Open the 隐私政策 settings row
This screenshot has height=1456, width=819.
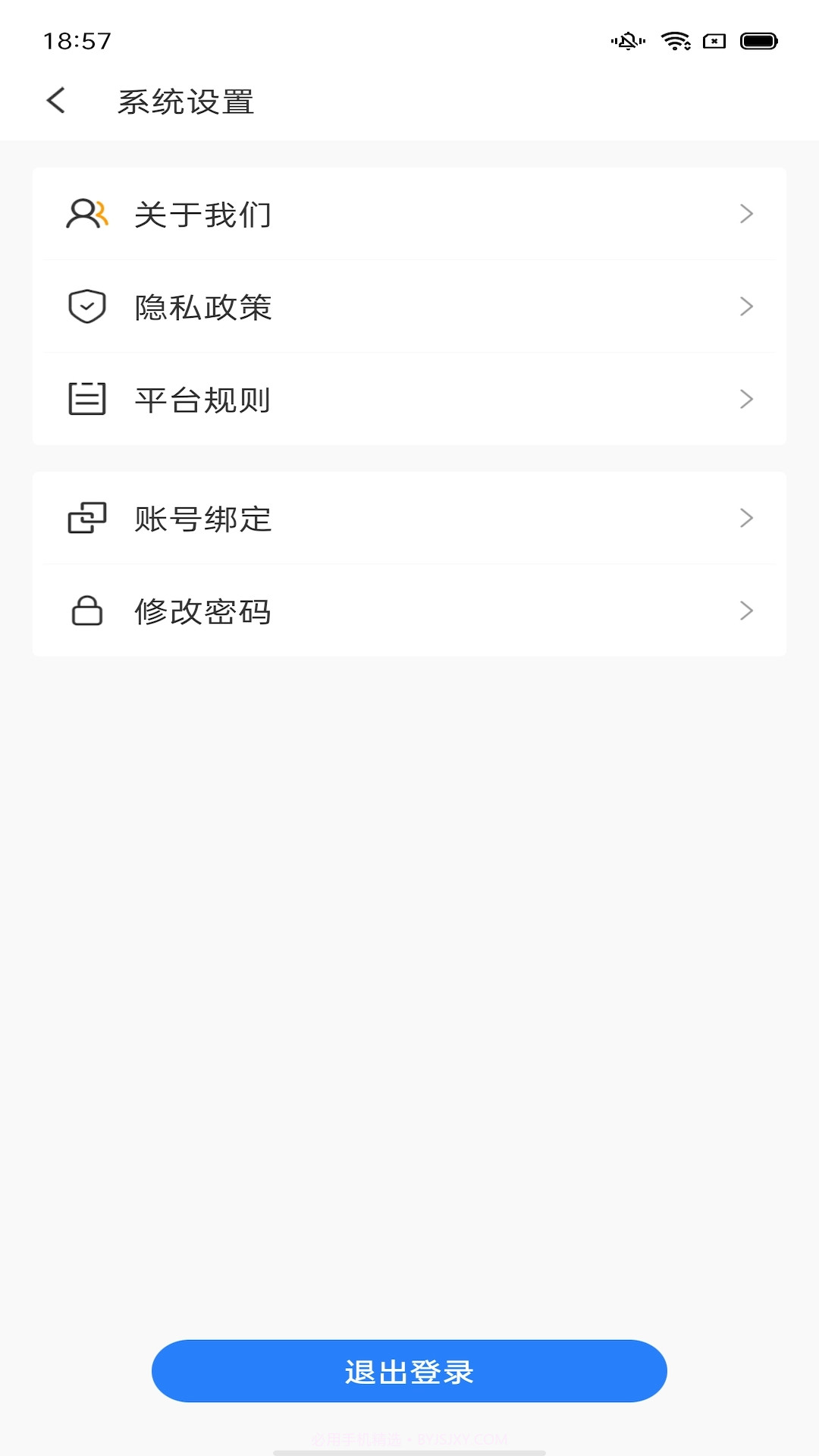point(409,306)
